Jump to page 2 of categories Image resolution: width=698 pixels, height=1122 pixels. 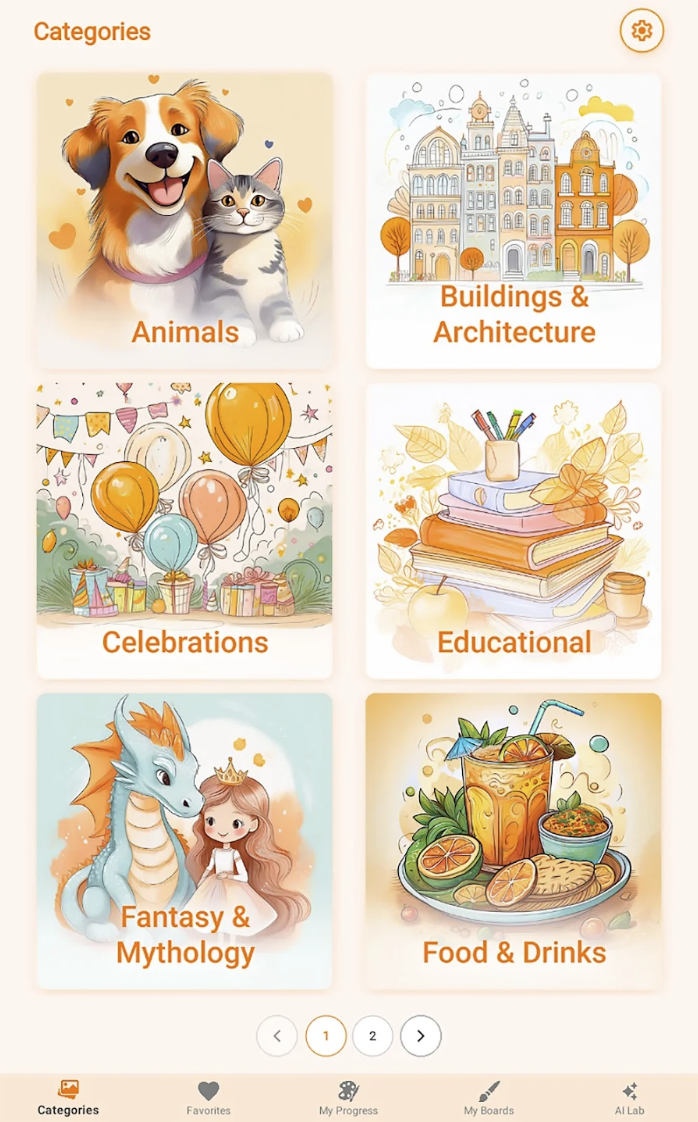(x=373, y=1036)
